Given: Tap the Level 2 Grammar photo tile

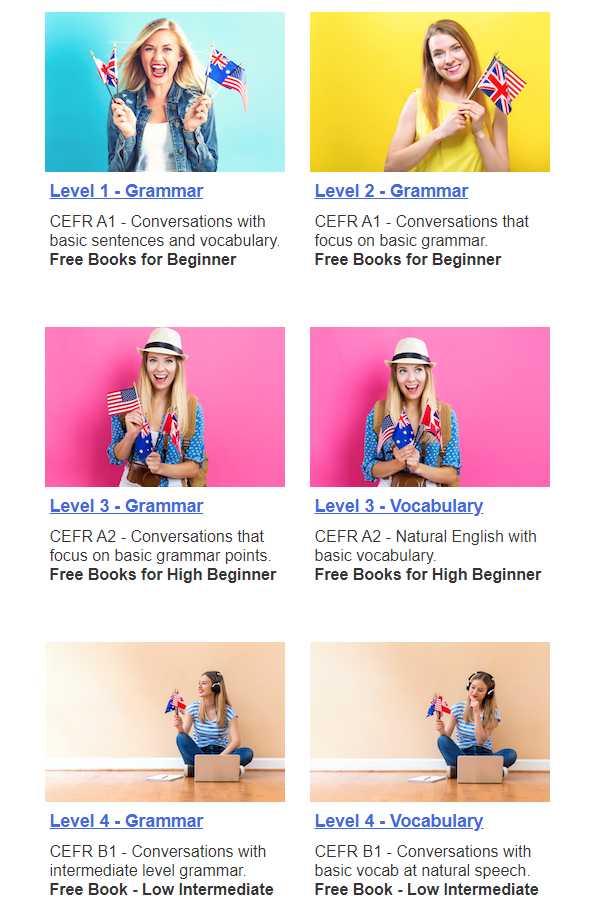Looking at the screenshot, I should [x=430, y=92].
